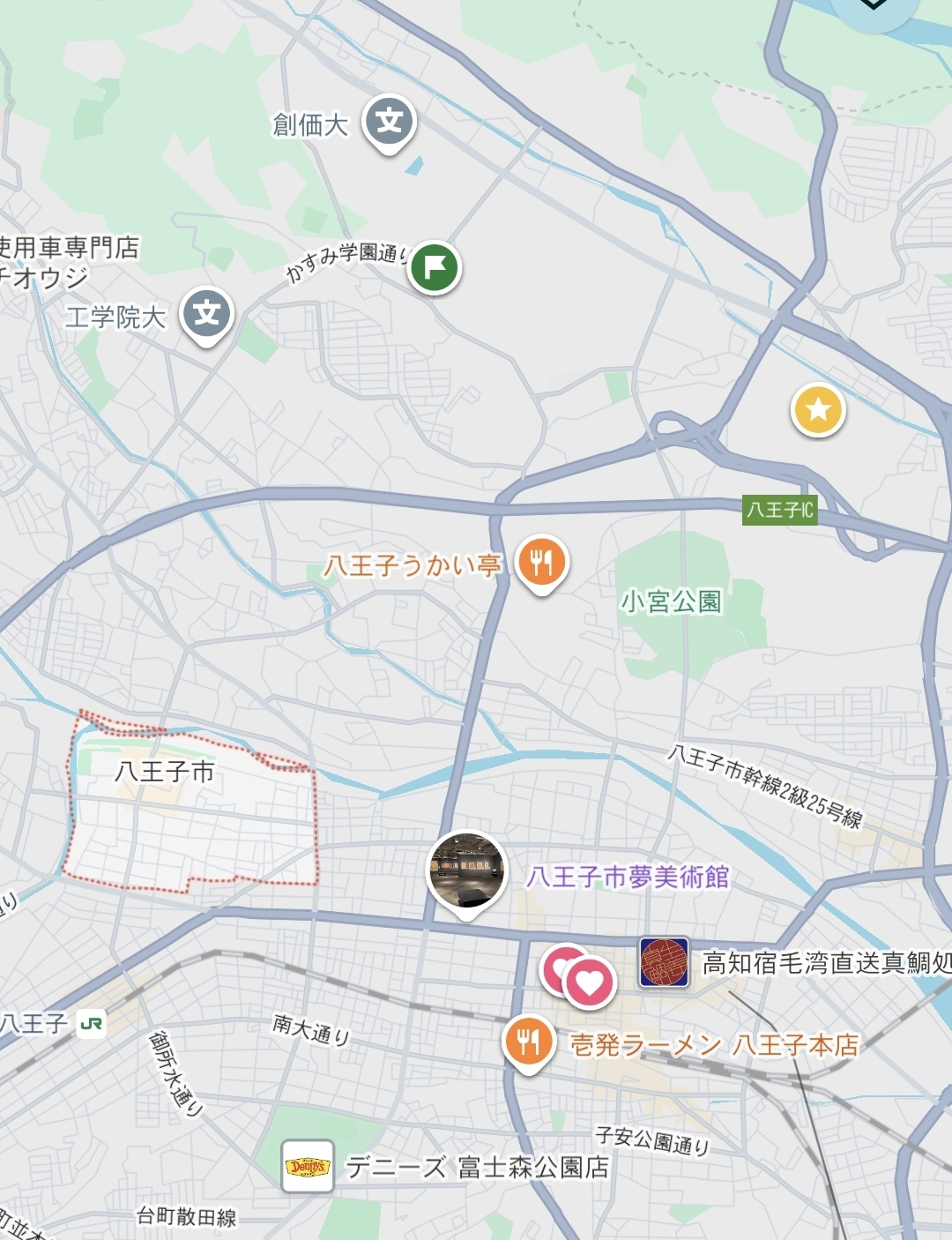Tap the green flag marker on かすみ学園通り
This screenshot has height=1240, width=952.
point(434,266)
